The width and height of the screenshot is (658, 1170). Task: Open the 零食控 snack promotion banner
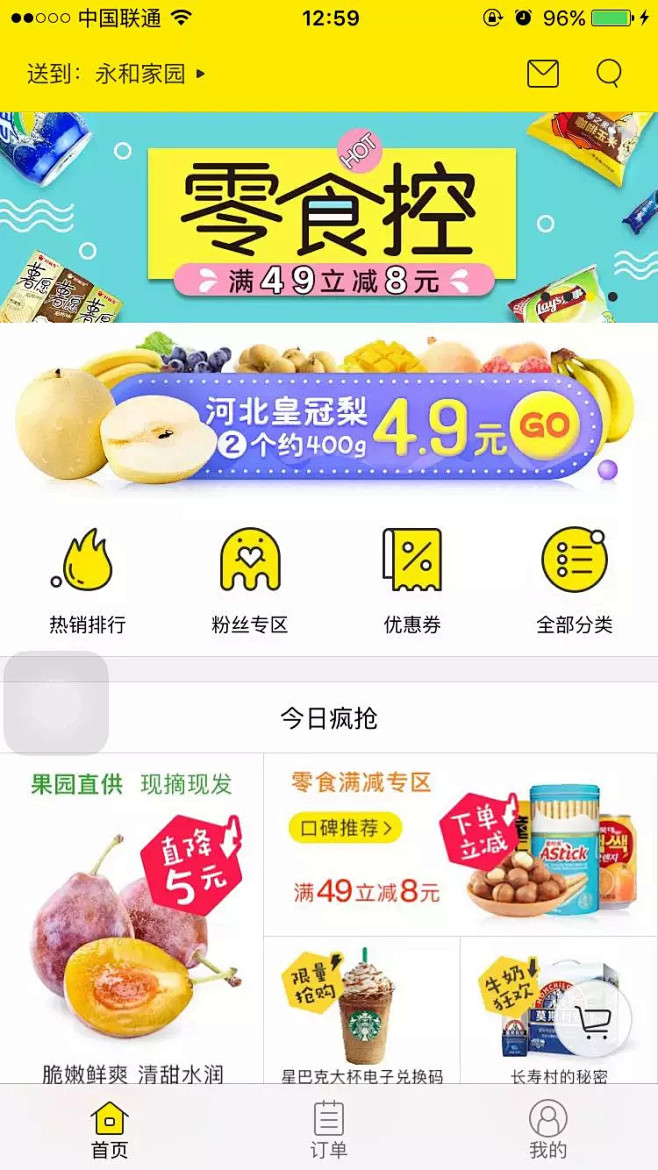[330, 217]
